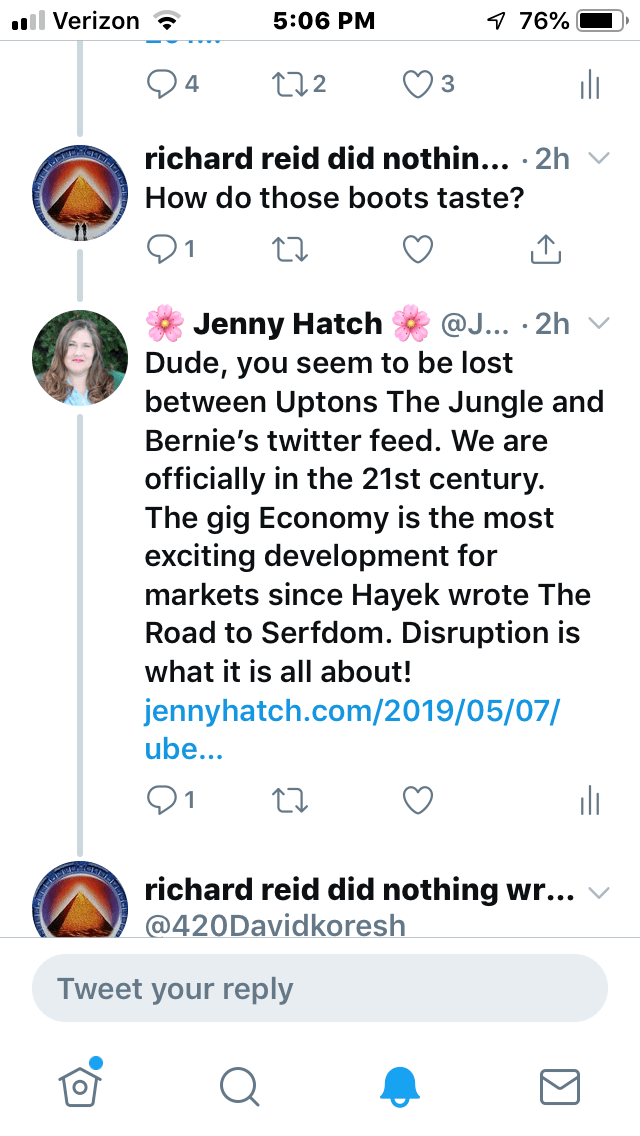The width and height of the screenshot is (640, 1136).
Task: Like the "How do those boots taste?" tweet
Action: [x=417, y=248]
